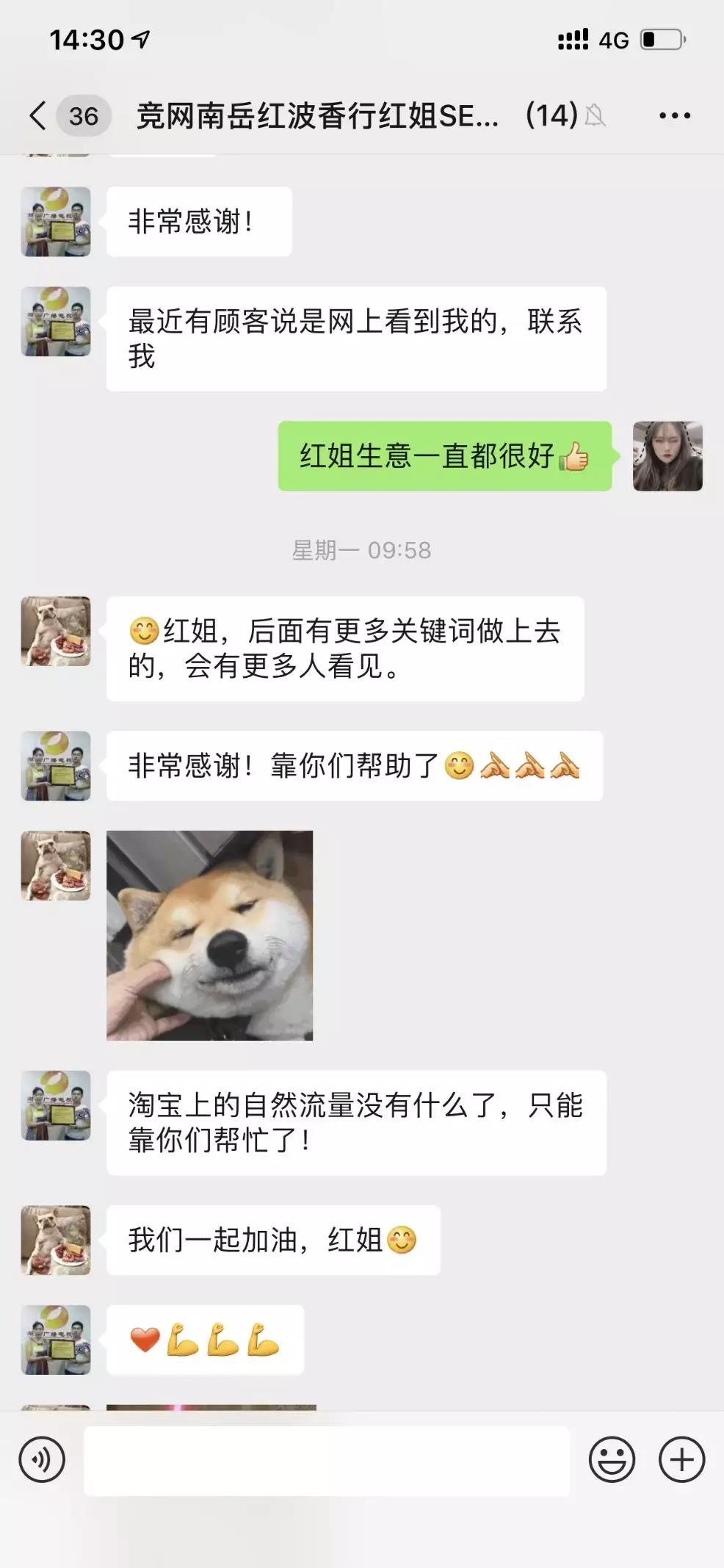Open profile of the girl avatar sender
Screen dimensions: 724x1568
(x=667, y=456)
